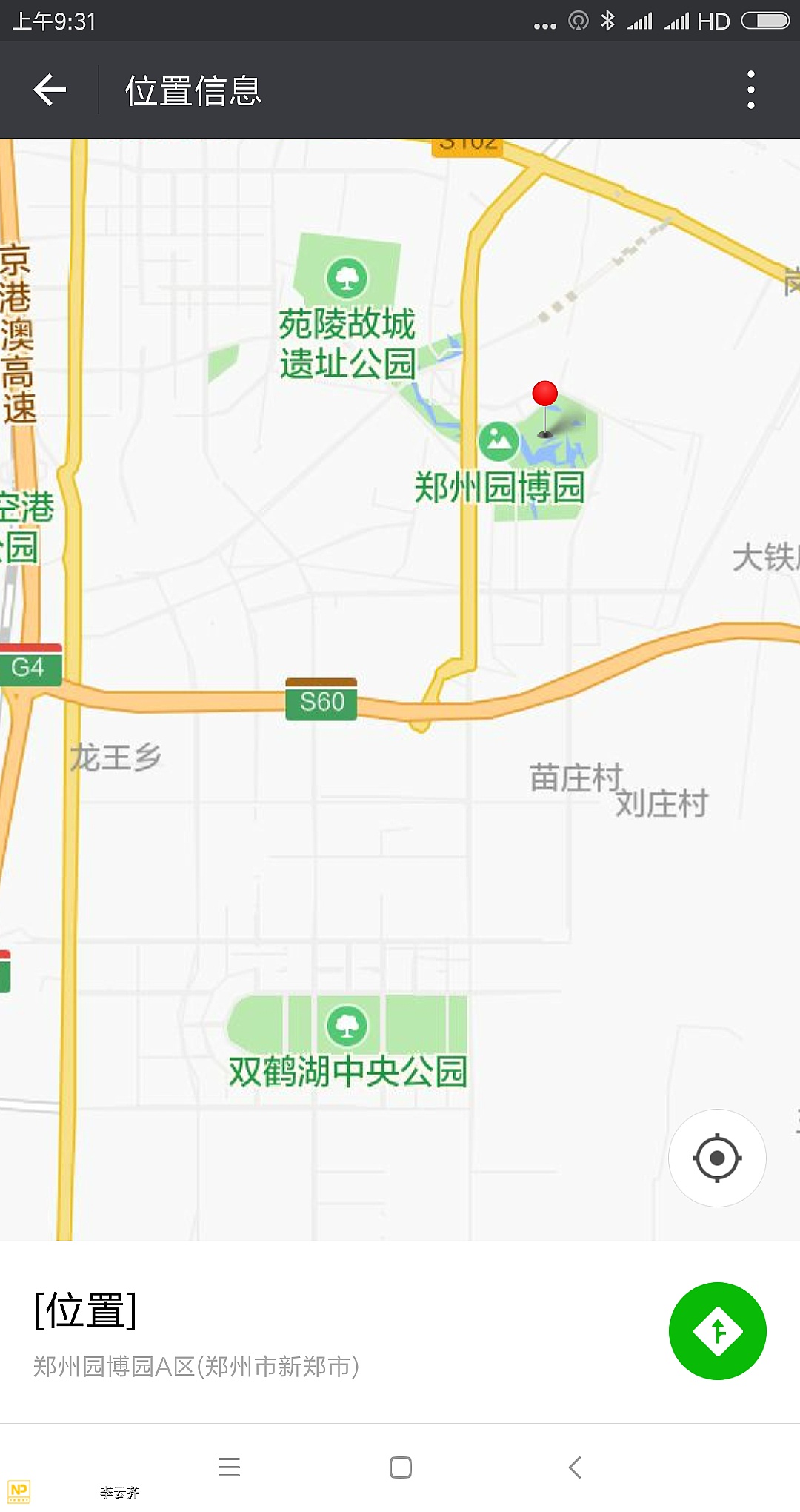Open the system recent apps menu
Screen dimensions: 800x1512
click(x=229, y=1466)
